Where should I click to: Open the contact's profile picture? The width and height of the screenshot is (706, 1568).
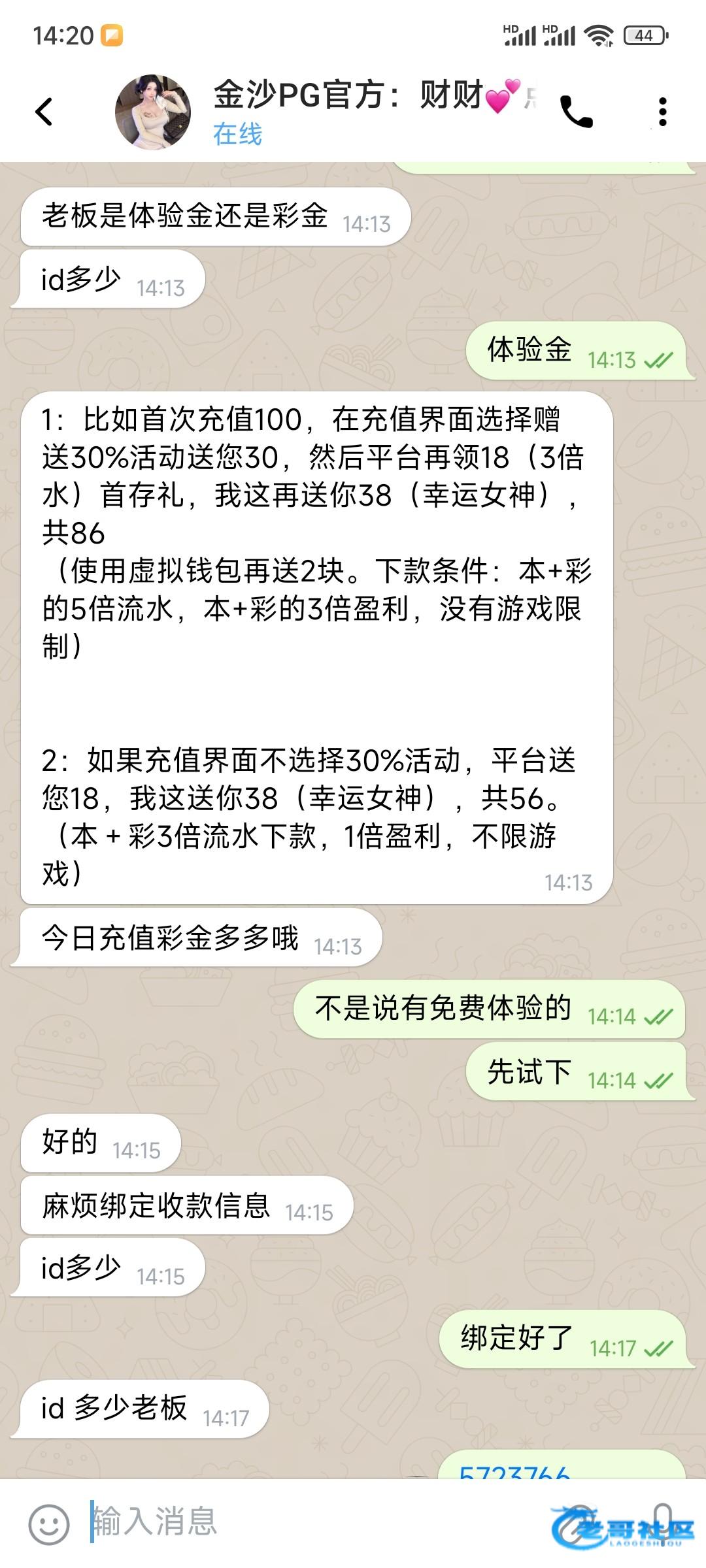point(153,112)
